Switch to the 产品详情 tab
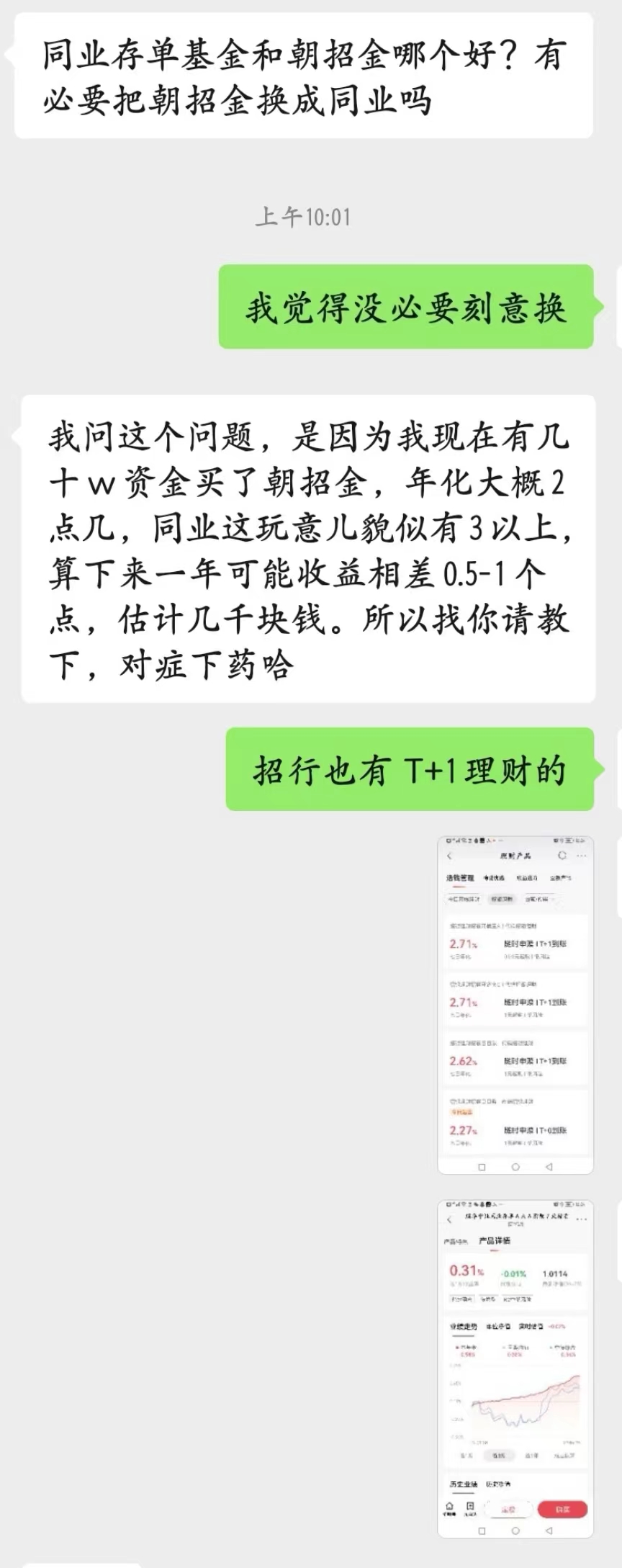622x1568 pixels. click(495, 1241)
